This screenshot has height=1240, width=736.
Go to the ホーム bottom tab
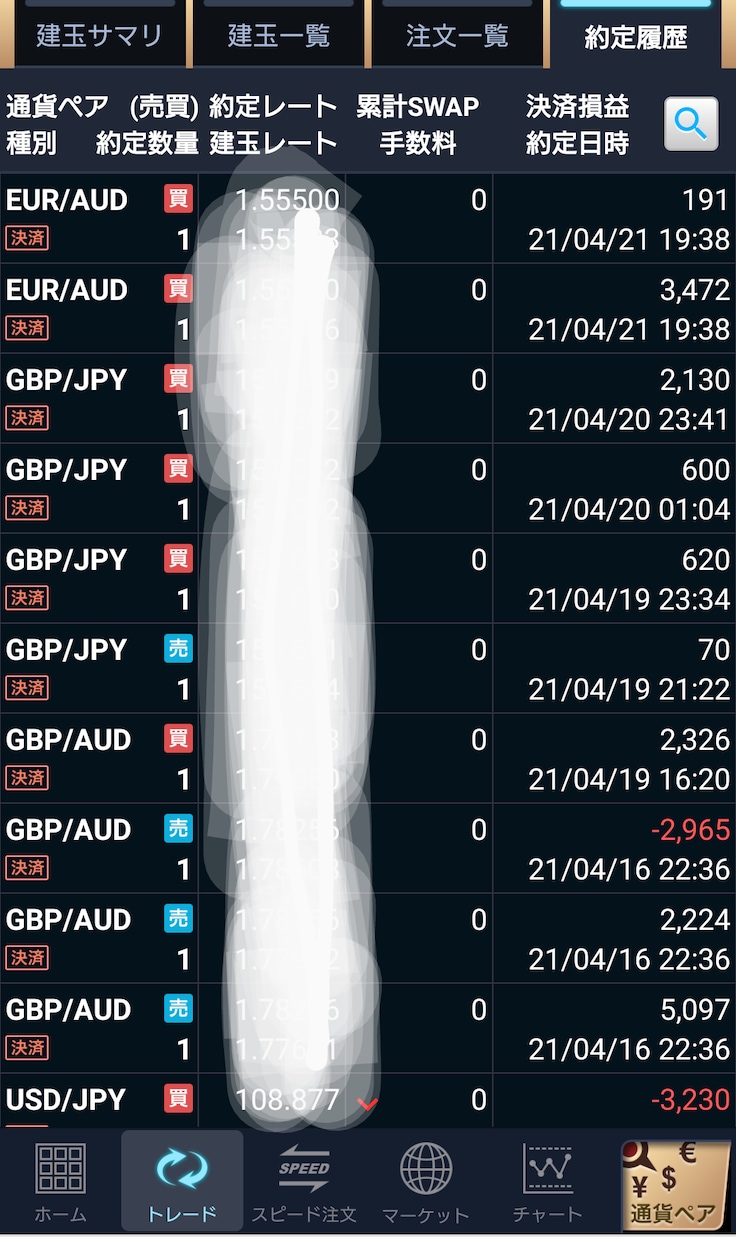click(x=60, y=1184)
